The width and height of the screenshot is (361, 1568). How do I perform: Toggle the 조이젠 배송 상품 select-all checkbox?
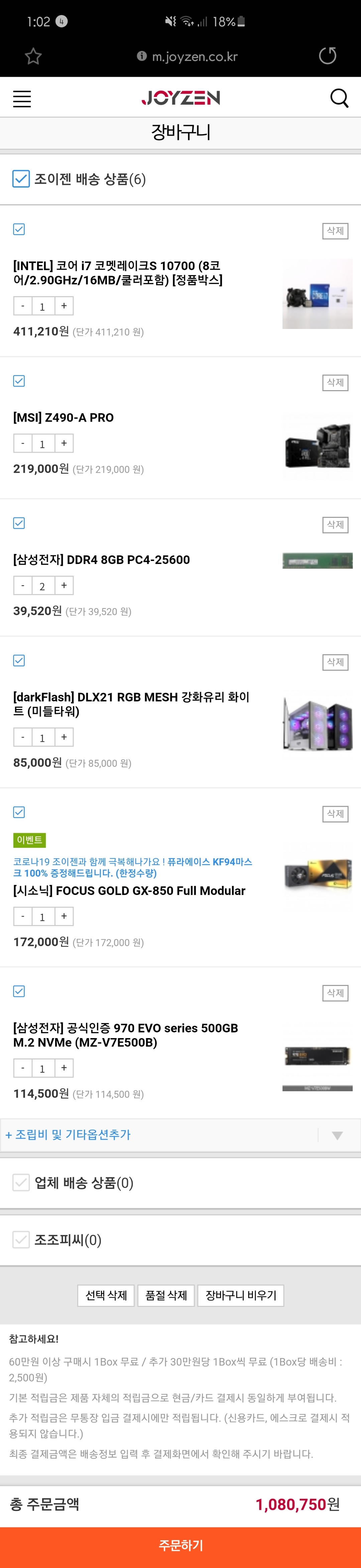[21, 179]
